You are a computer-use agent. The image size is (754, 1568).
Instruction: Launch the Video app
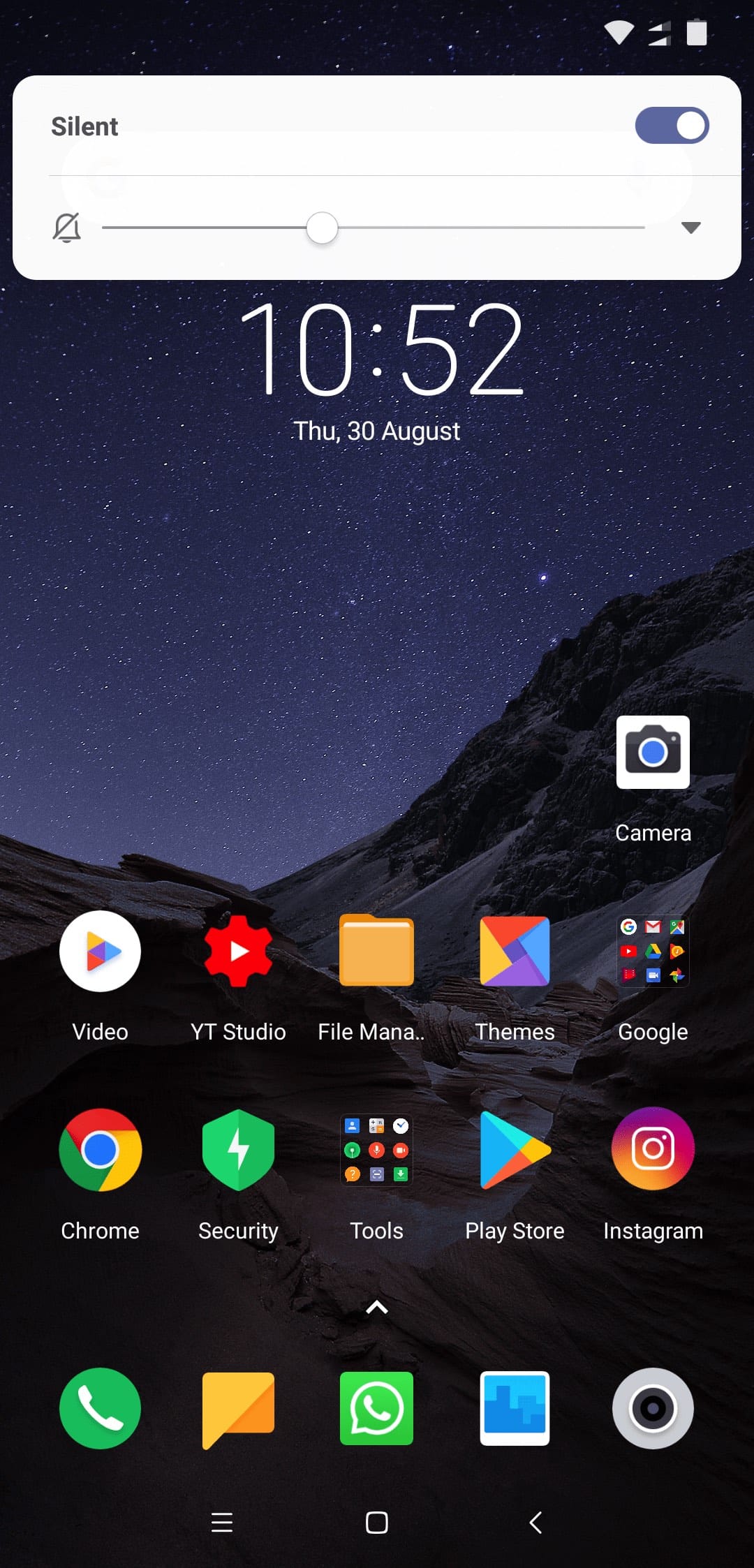100,951
